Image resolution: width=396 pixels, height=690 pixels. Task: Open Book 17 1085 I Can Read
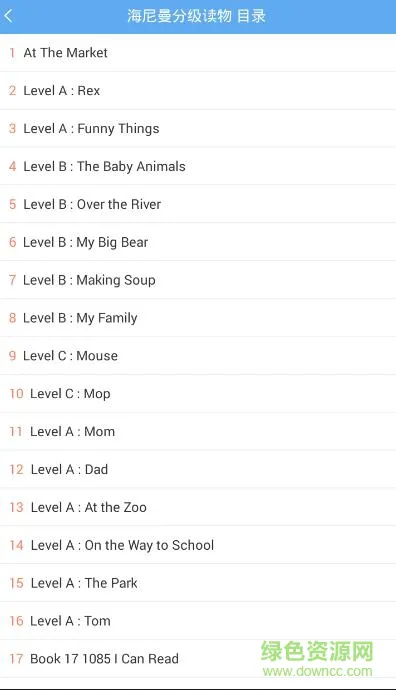pos(198,658)
